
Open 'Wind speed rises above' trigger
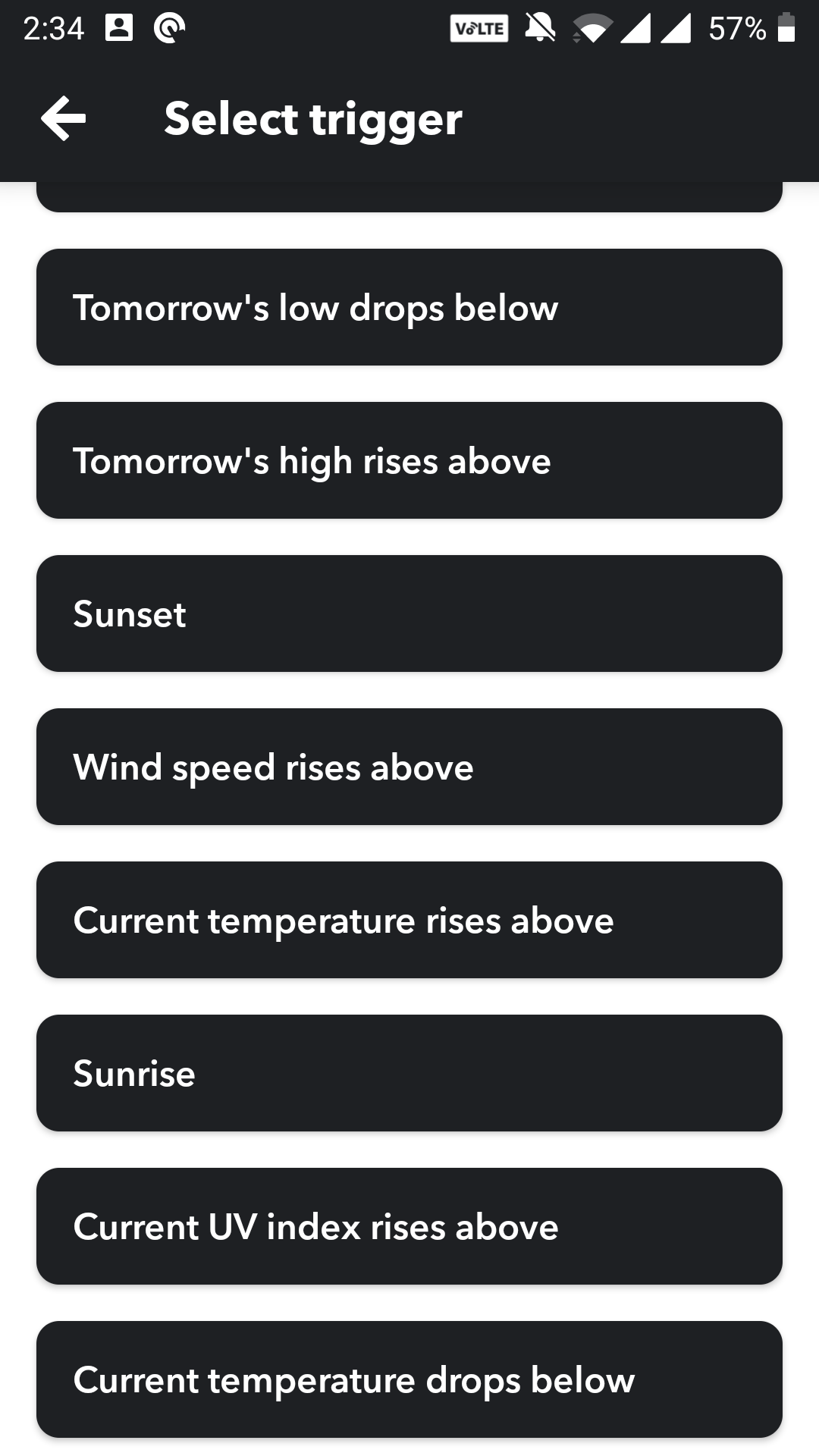pyautogui.click(x=409, y=767)
